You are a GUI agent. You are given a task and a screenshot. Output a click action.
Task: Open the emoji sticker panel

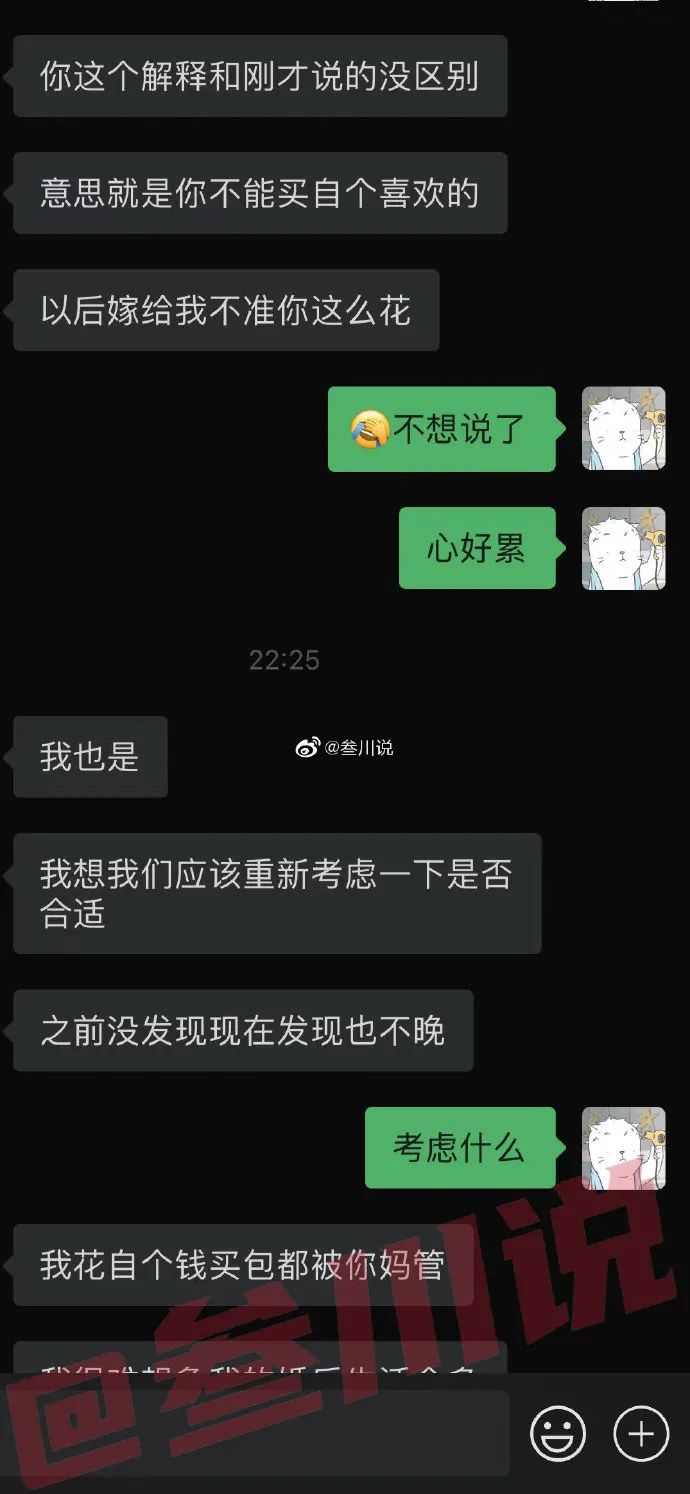(557, 1434)
